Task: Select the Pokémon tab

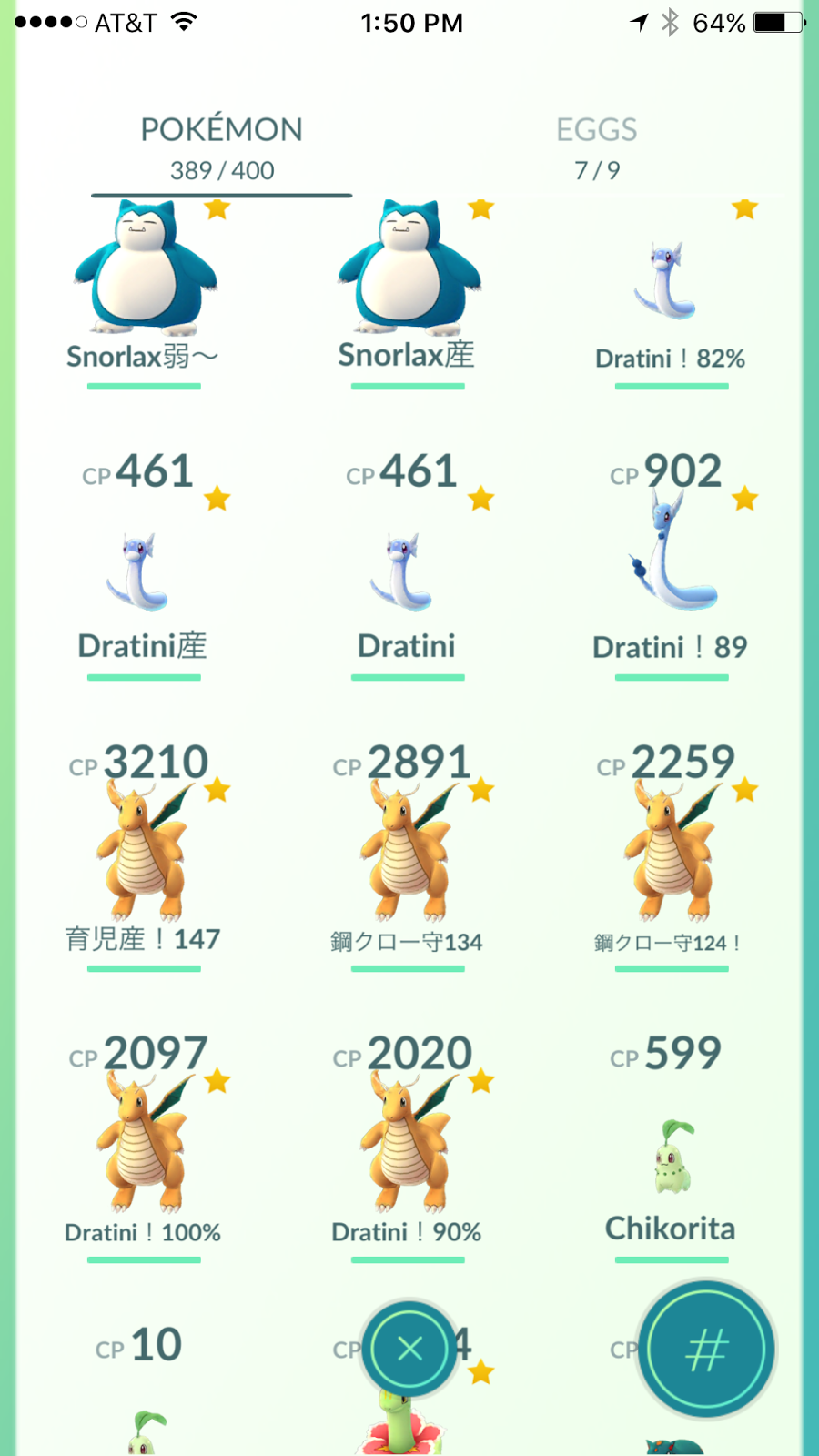Action: 221,146
